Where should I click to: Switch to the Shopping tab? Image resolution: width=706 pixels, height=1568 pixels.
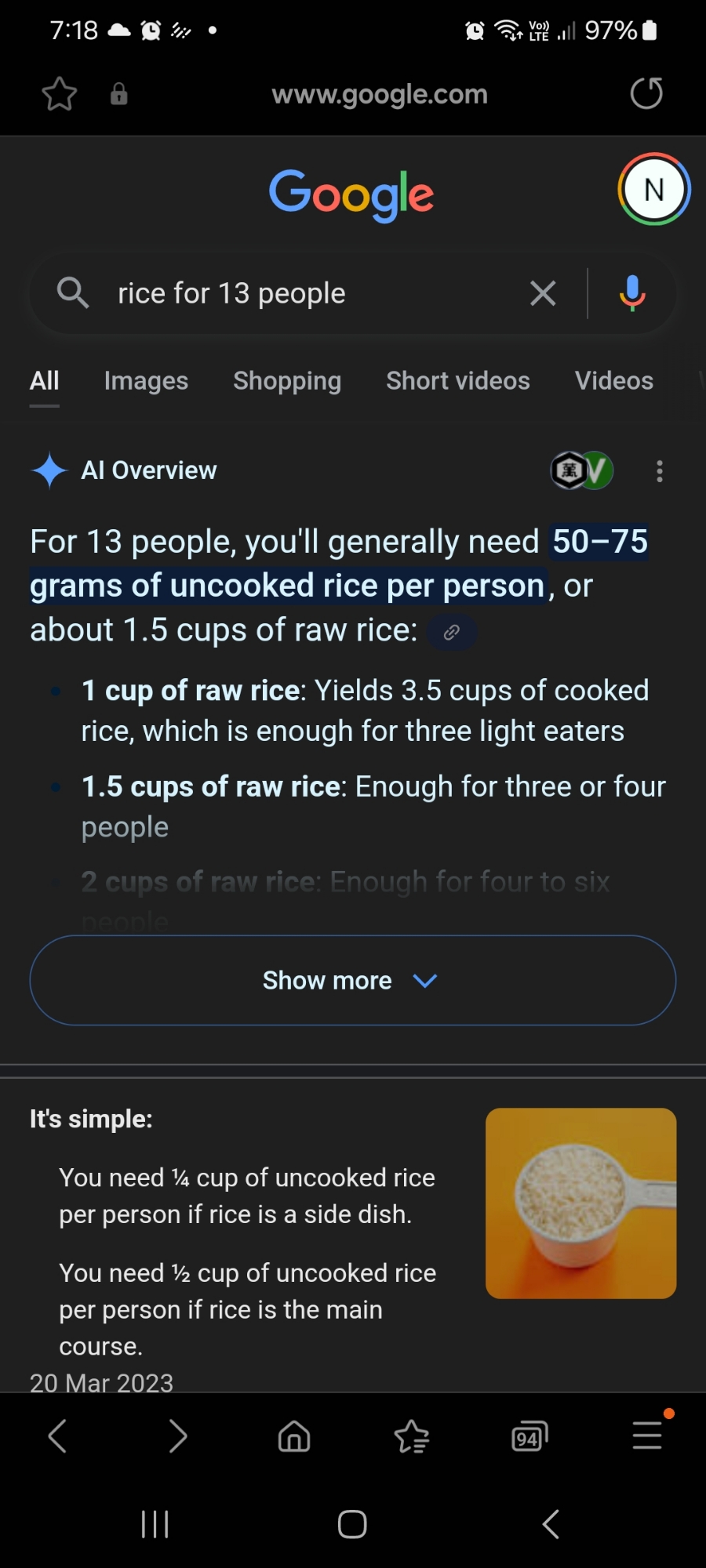coord(287,381)
